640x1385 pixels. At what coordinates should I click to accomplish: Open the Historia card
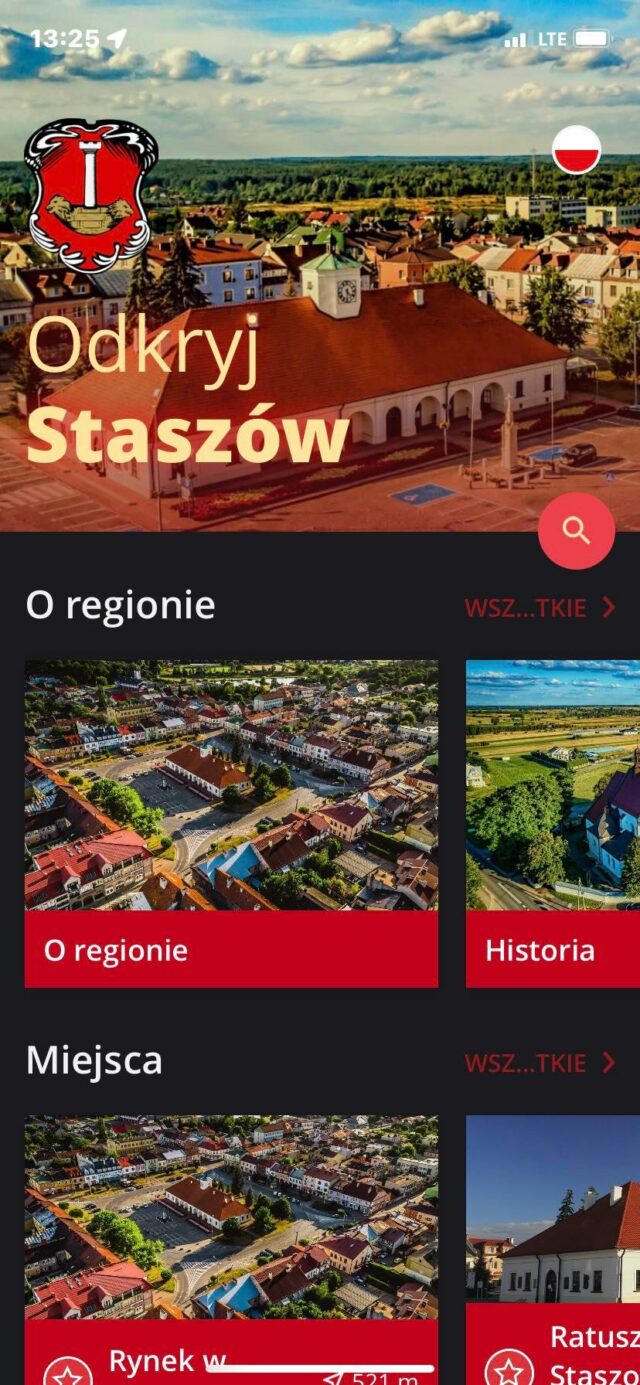(553, 823)
